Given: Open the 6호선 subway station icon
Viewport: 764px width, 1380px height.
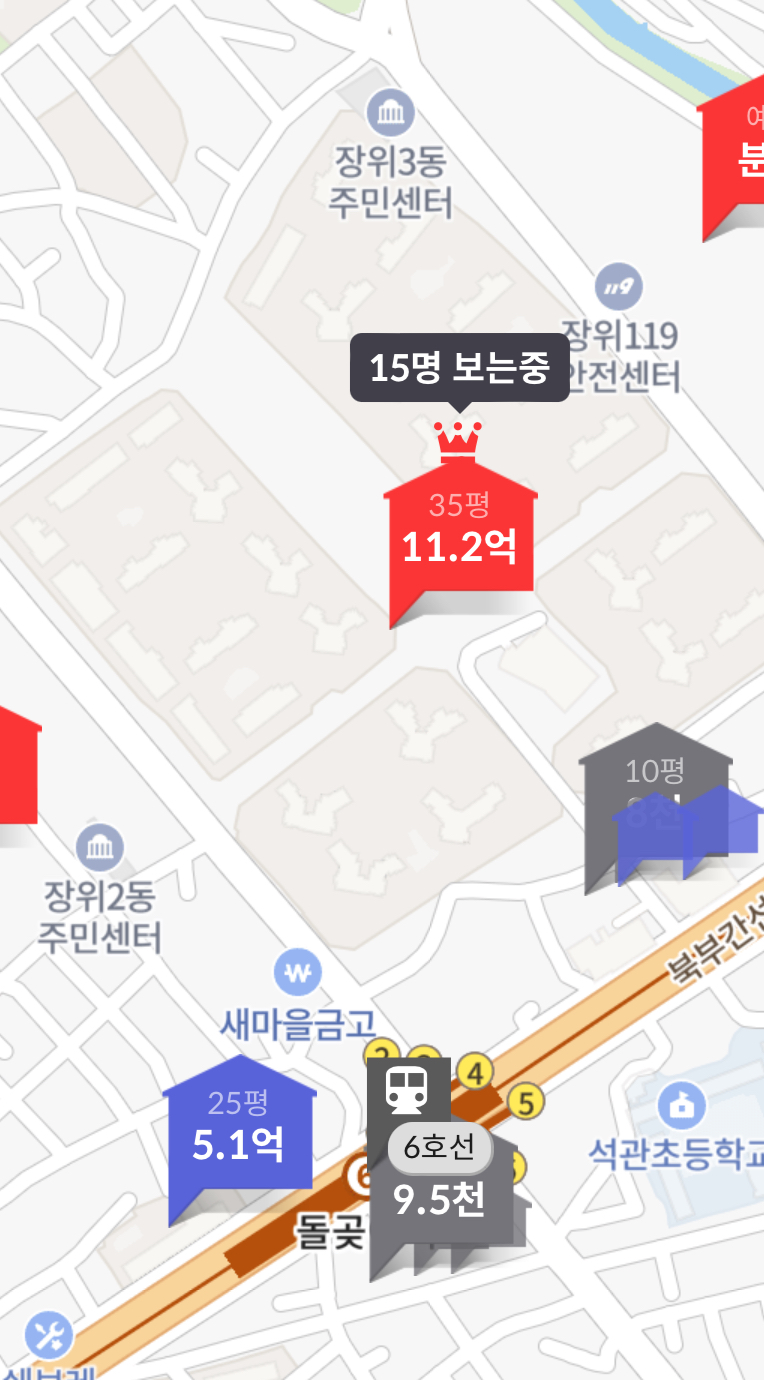Looking at the screenshot, I should tap(408, 1090).
